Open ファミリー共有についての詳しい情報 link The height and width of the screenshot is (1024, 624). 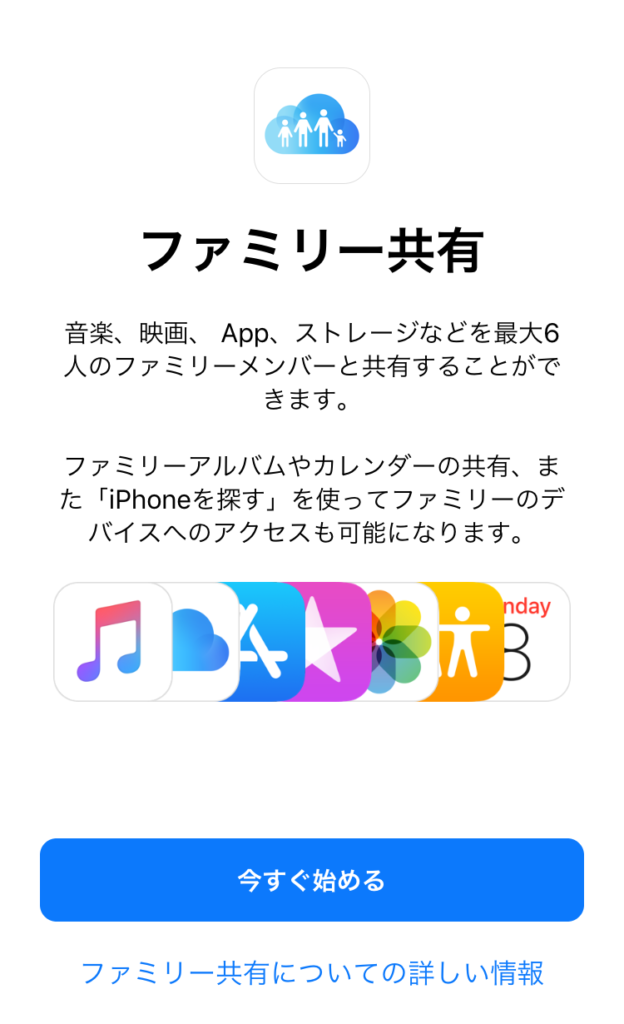311,972
